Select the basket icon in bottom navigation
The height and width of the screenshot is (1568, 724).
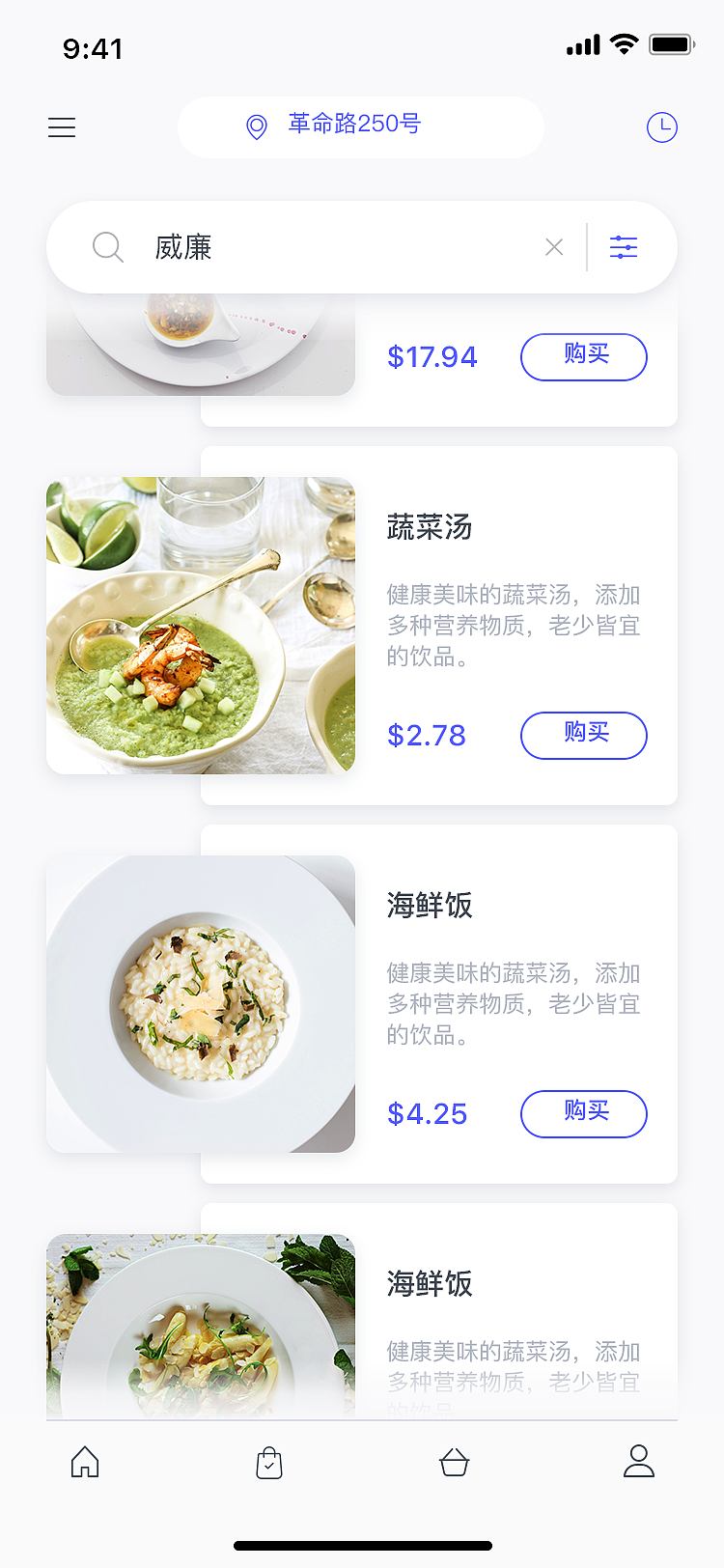coord(454,1462)
